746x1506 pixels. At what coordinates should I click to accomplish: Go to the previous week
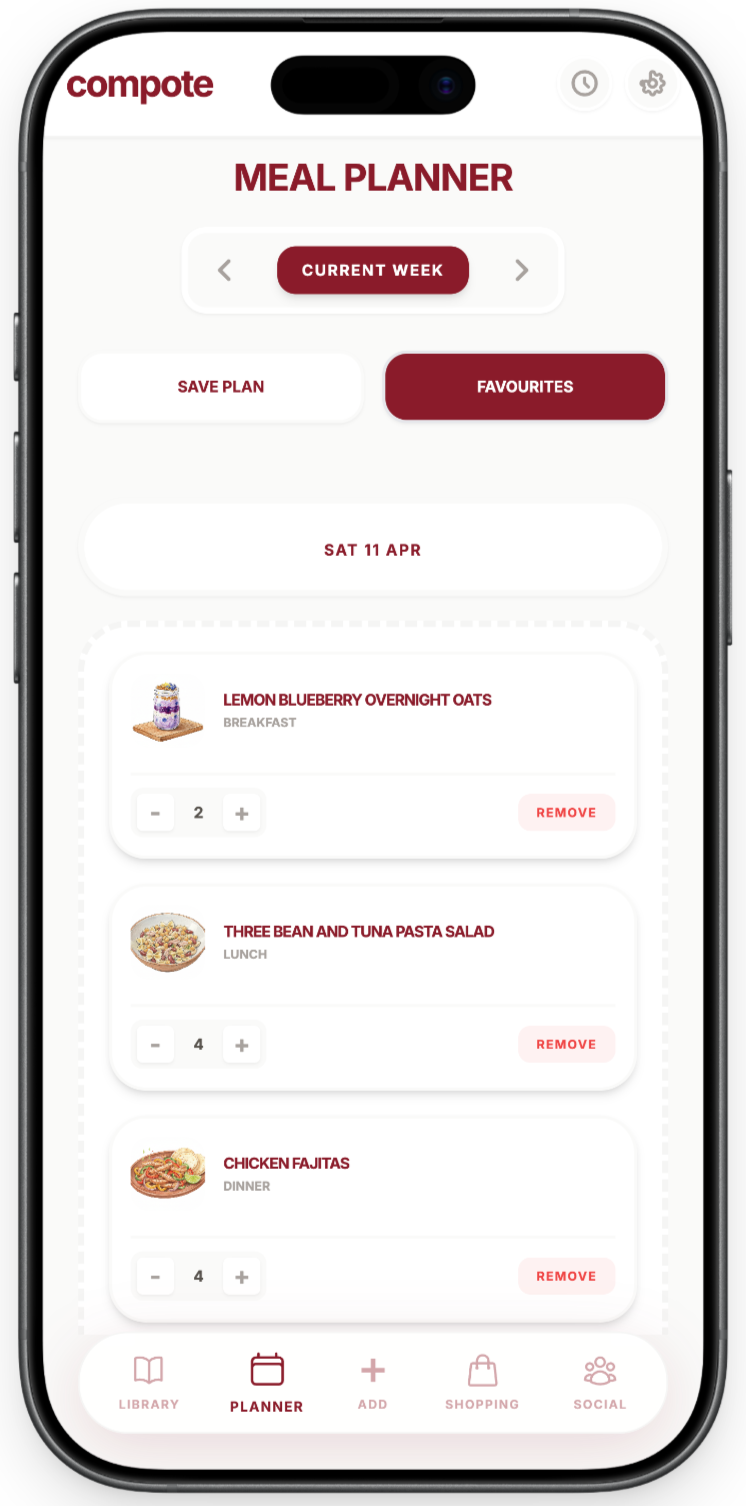coord(225,270)
